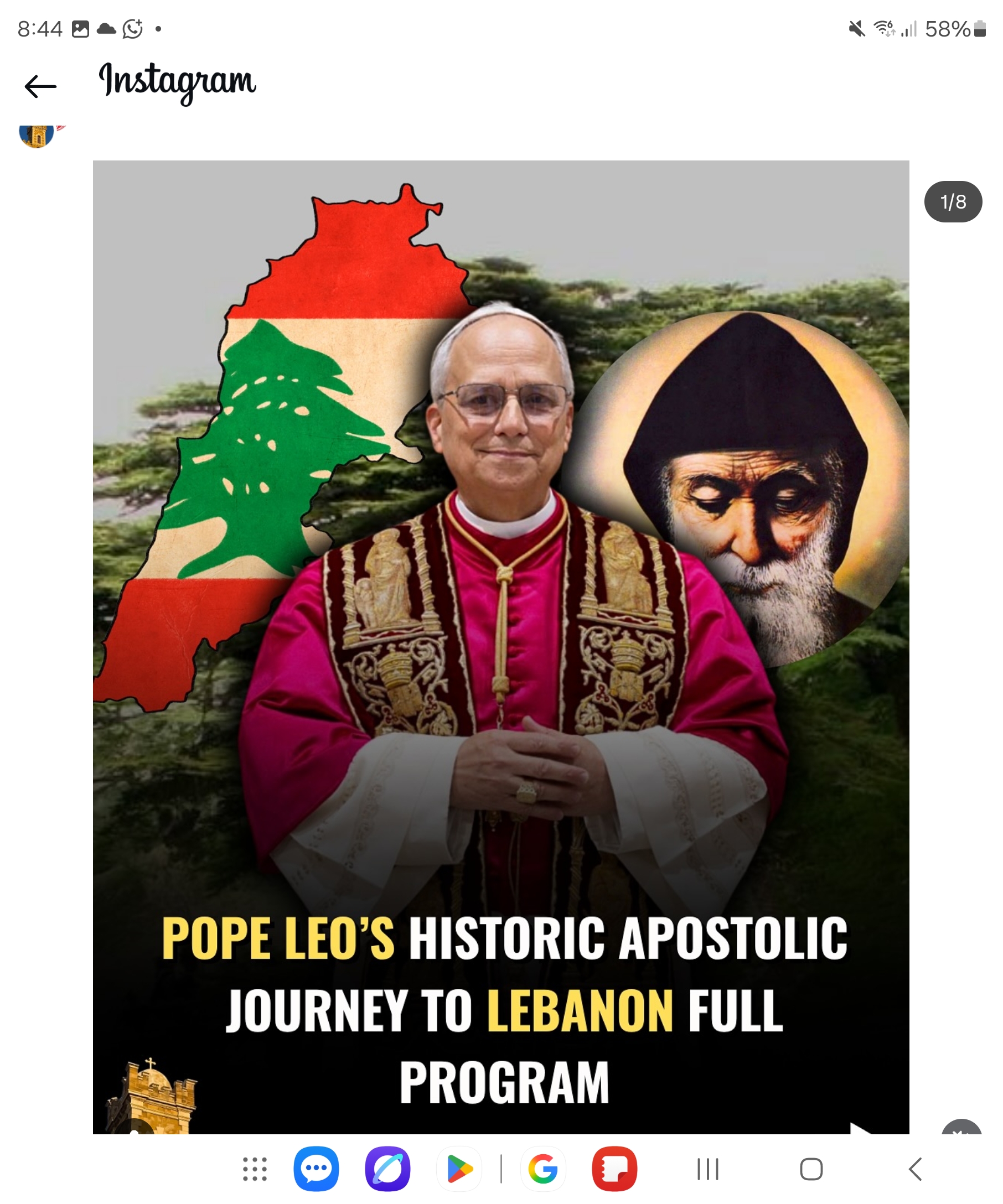Show recent apps via the navigation bar
Image resolution: width=1003 pixels, height=1204 pixels.
click(x=707, y=1170)
